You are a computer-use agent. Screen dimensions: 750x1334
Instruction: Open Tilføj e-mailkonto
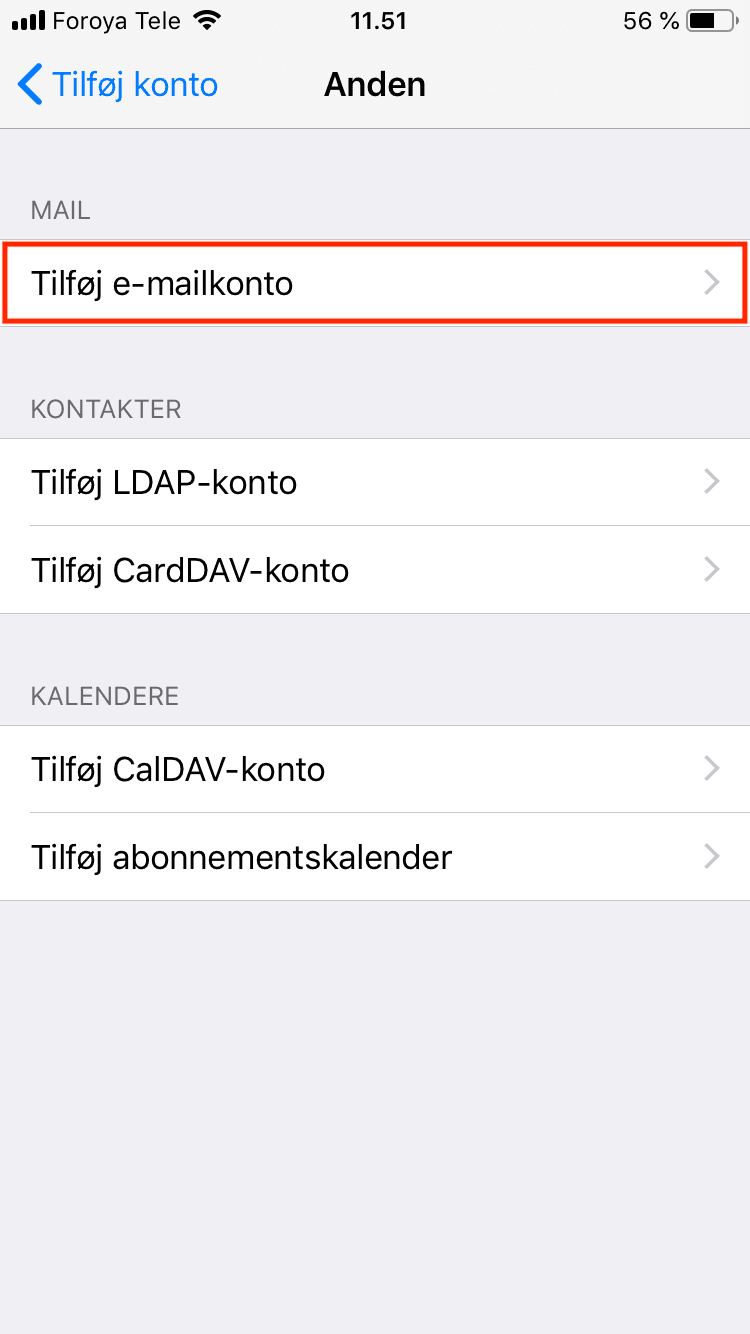(375, 283)
